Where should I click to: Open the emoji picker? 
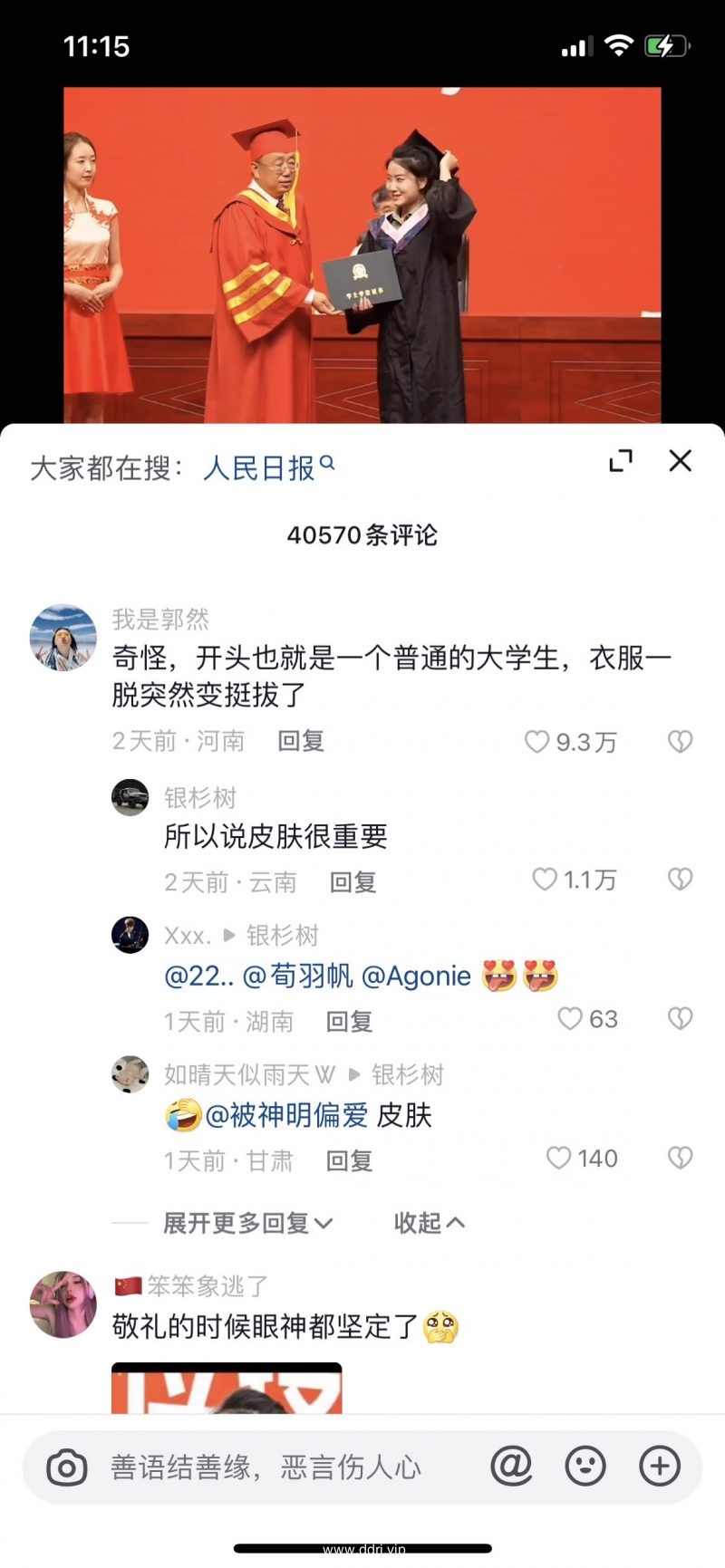[585, 1466]
